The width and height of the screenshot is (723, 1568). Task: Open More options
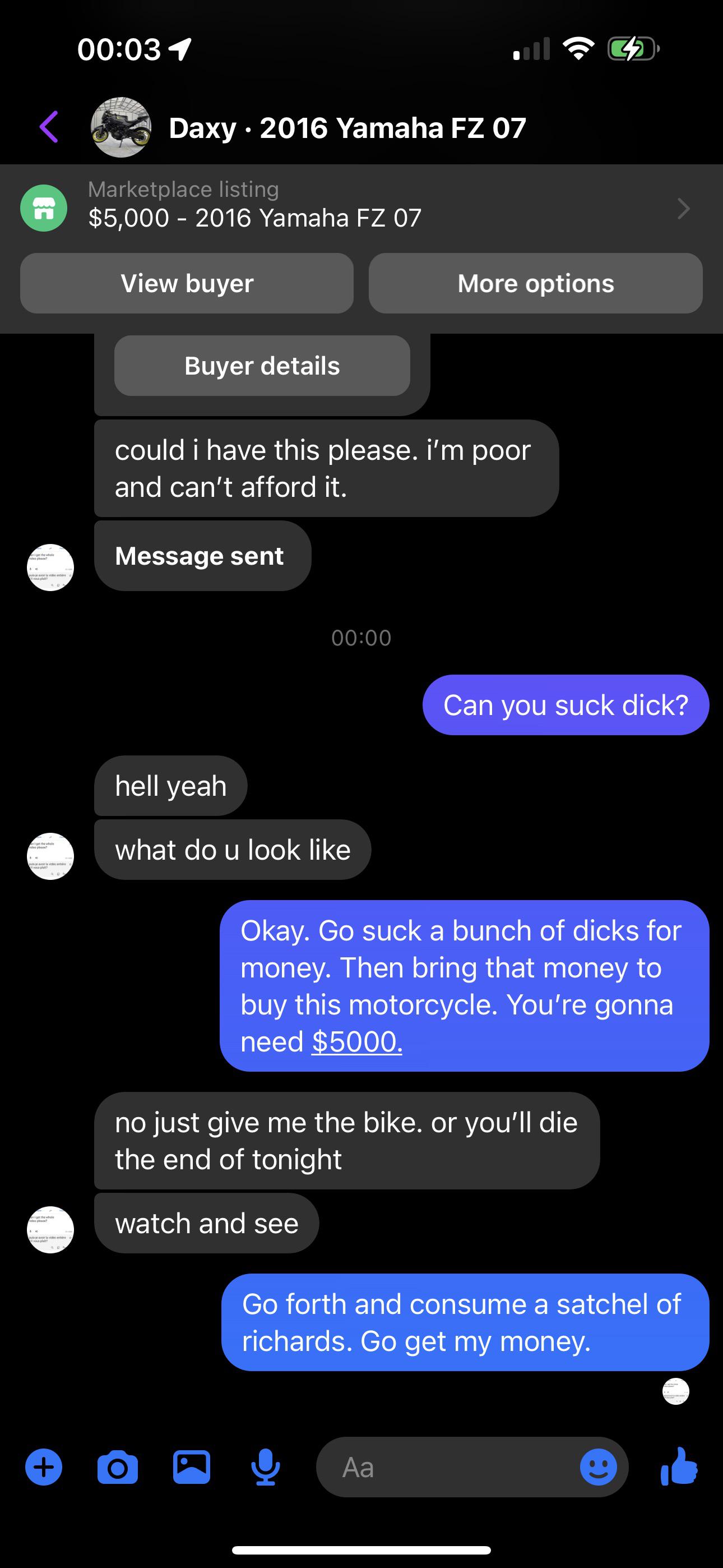tap(536, 284)
